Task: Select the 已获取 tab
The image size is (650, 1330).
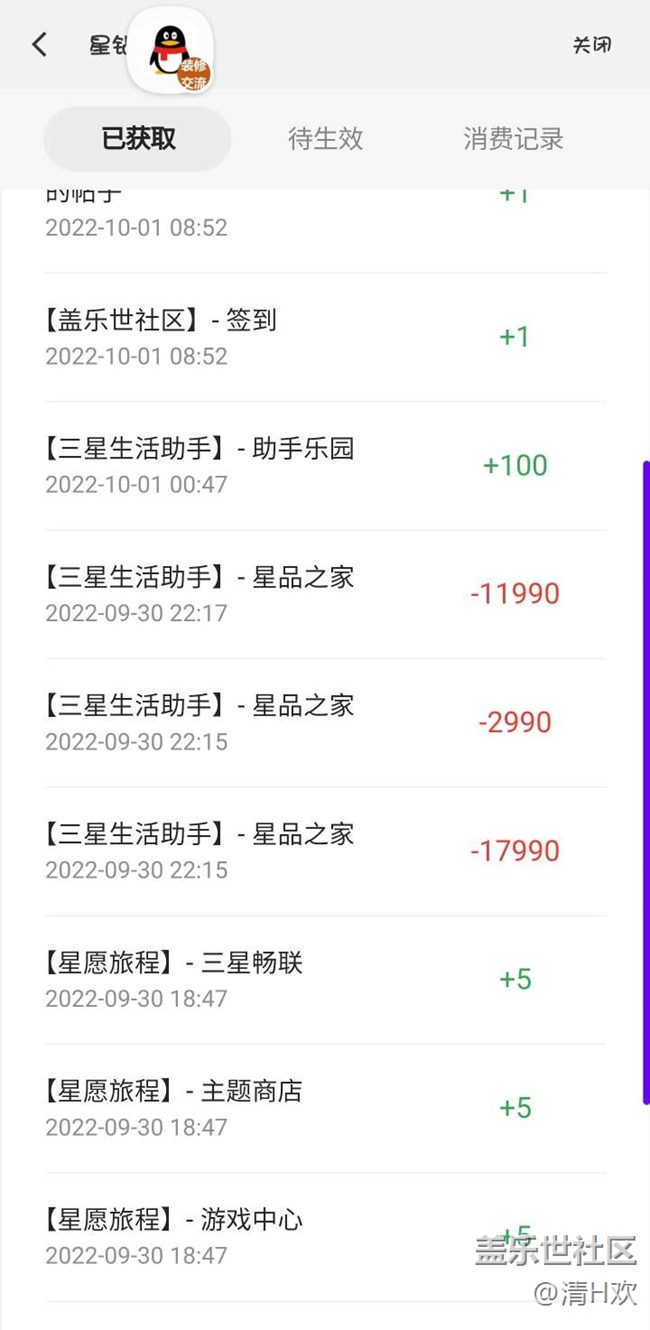Action: pos(138,139)
